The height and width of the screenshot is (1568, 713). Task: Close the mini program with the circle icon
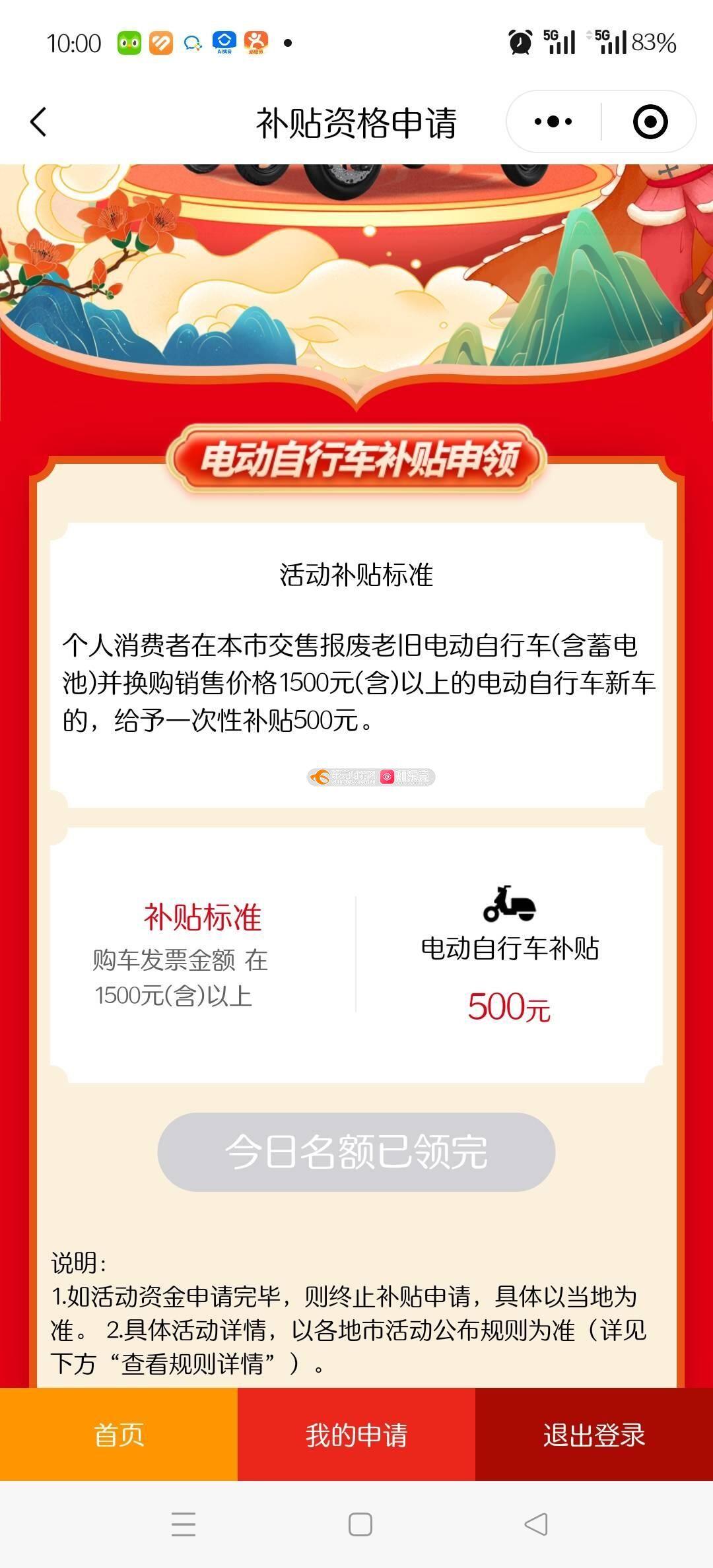click(x=650, y=122)
